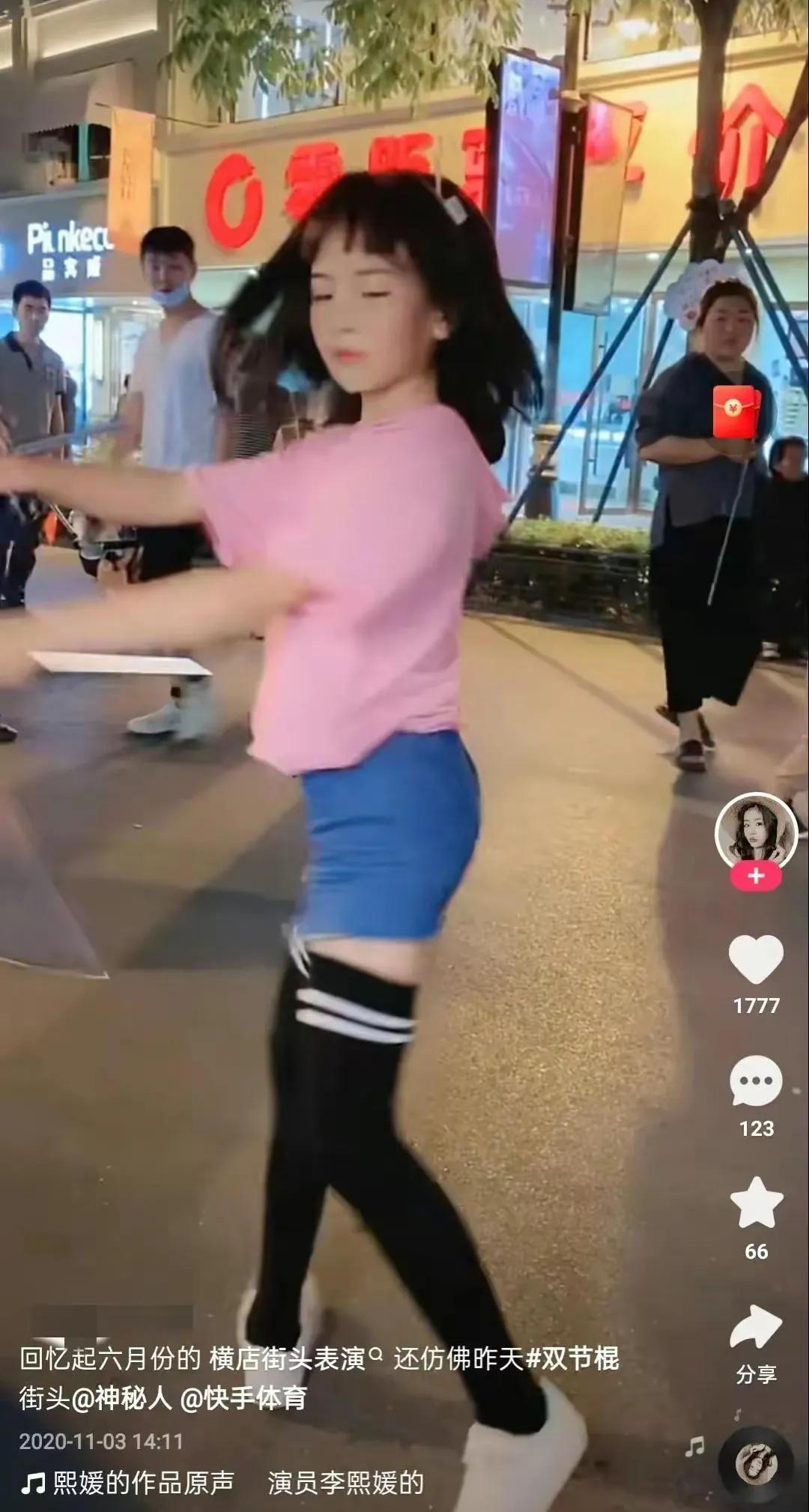Follow the creator with the plus button
This screenshot has width=809, height=1512.
tap(755, 875)
